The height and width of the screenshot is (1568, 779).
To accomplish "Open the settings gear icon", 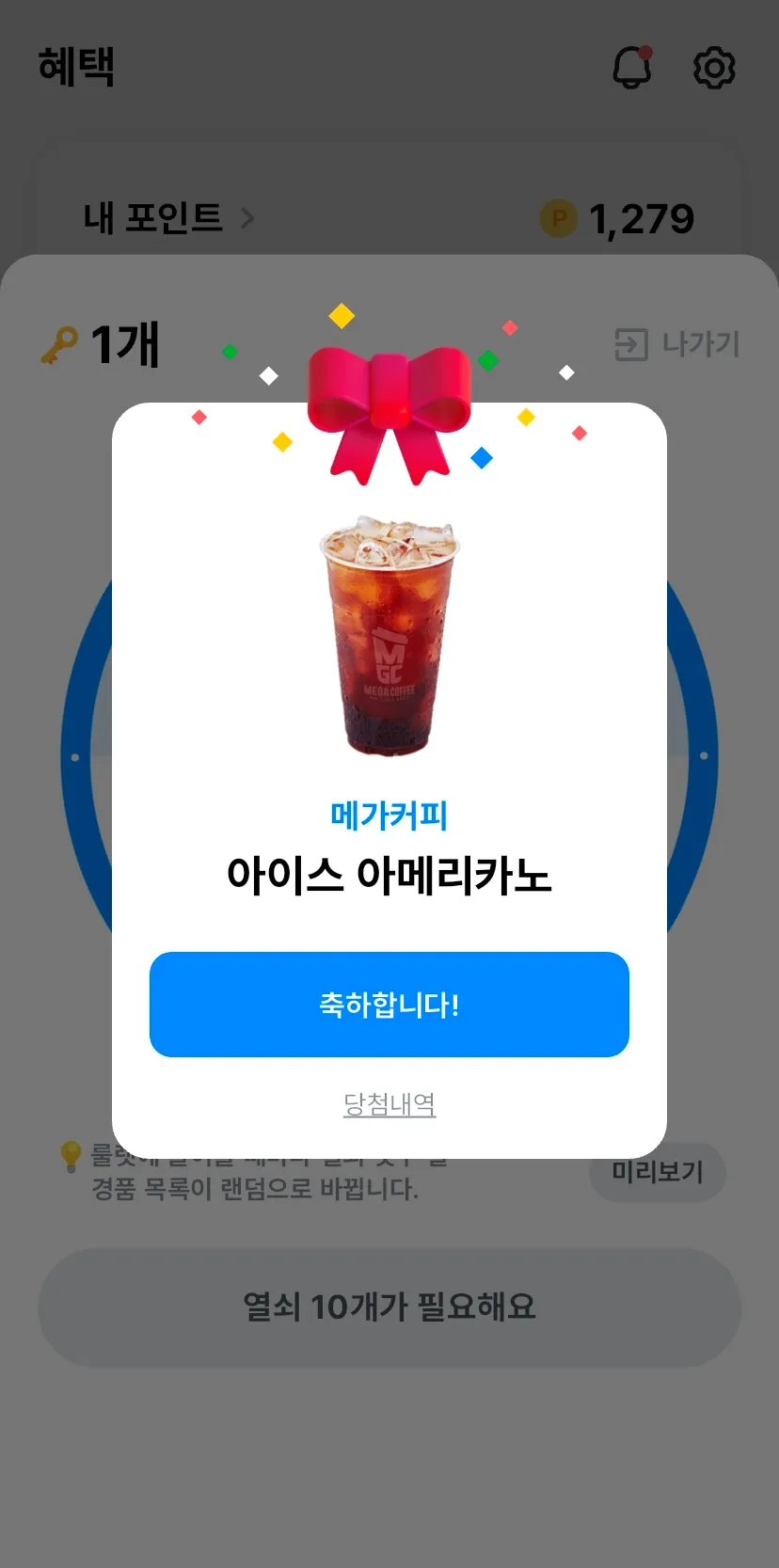I will coord(715,67).
